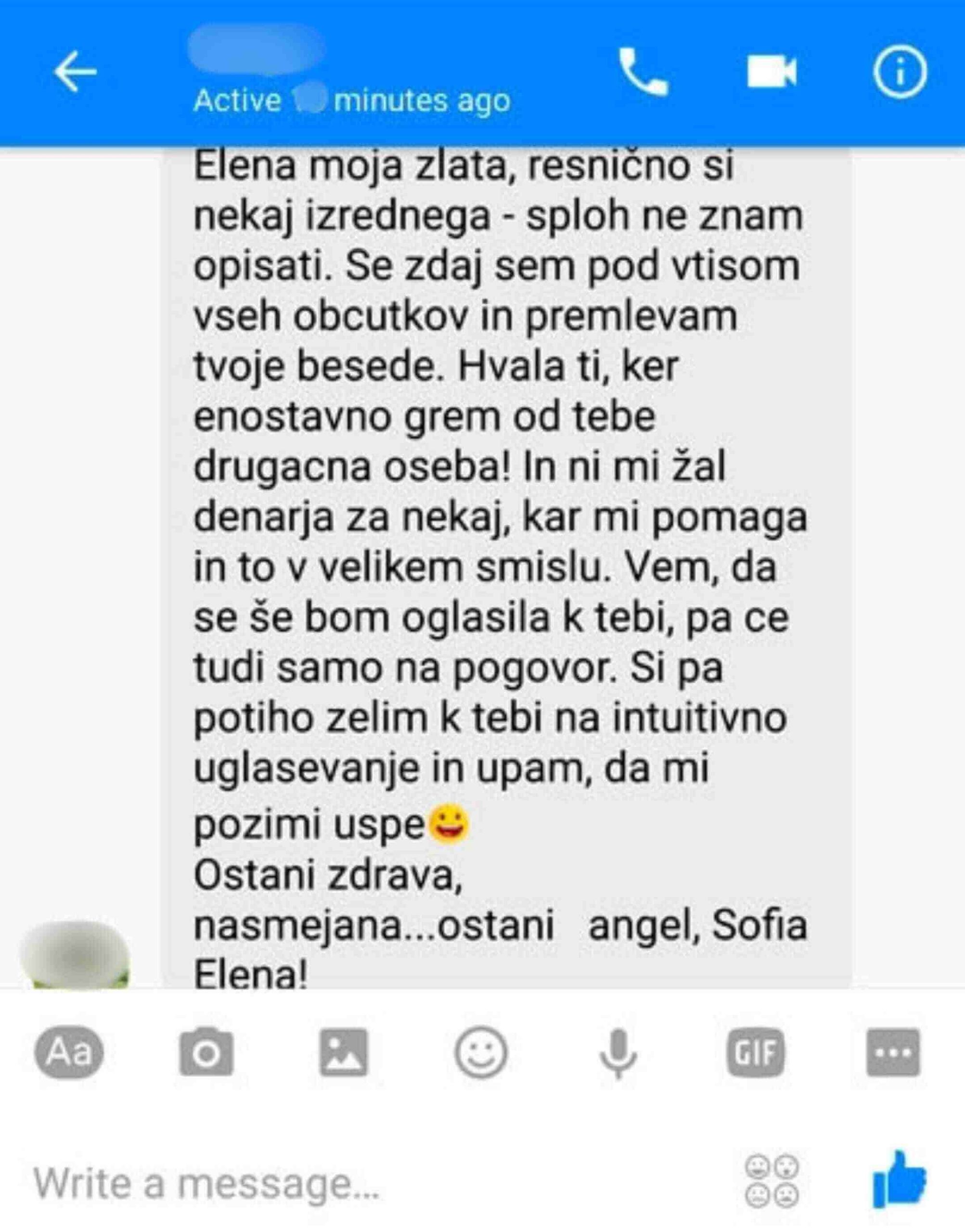Open the GIF picker
Viewport: 965px width, 1232px height.
click(755, 1052)
